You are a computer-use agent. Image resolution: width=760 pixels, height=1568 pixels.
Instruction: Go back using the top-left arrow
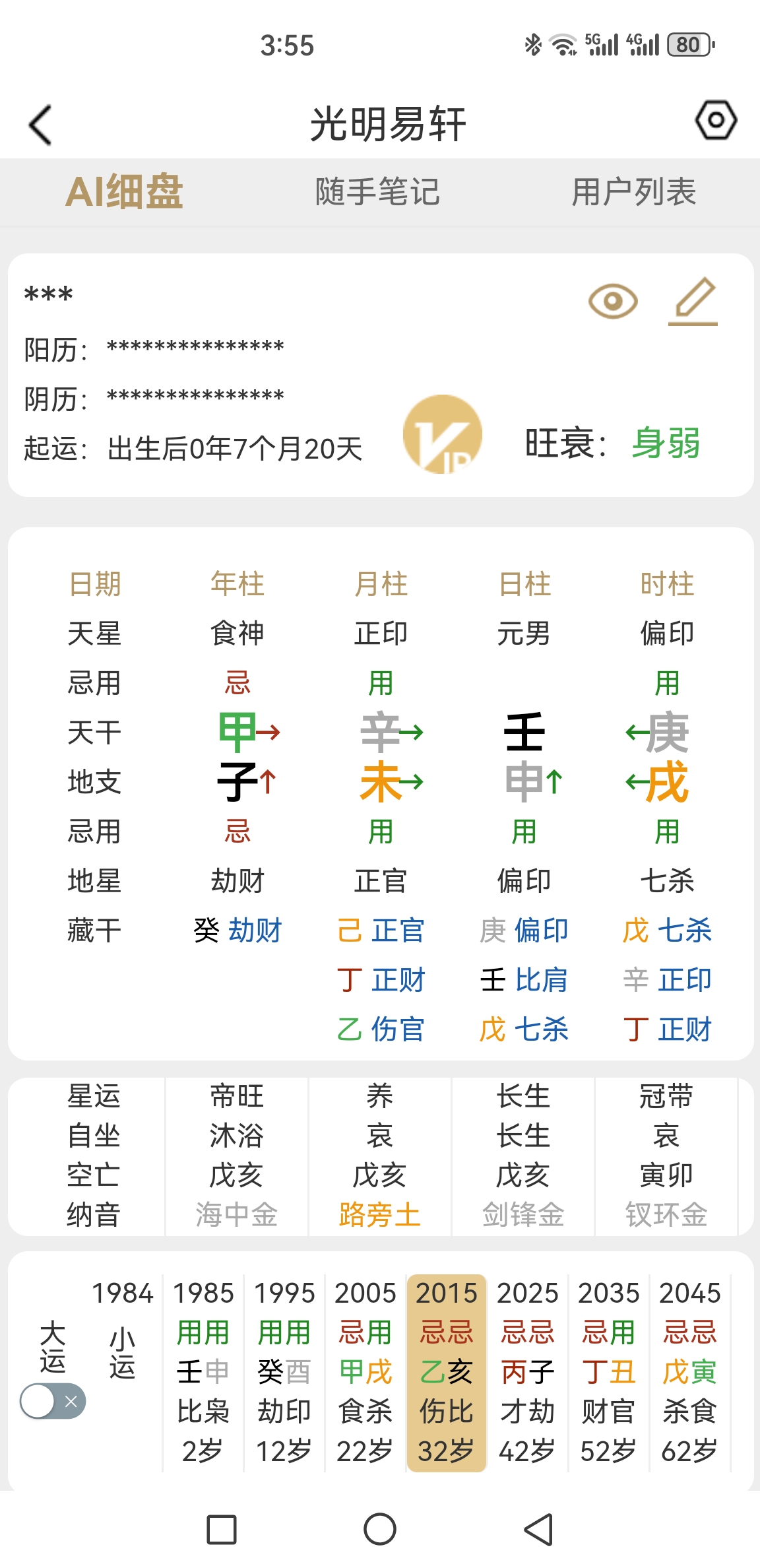coord(41,125)
